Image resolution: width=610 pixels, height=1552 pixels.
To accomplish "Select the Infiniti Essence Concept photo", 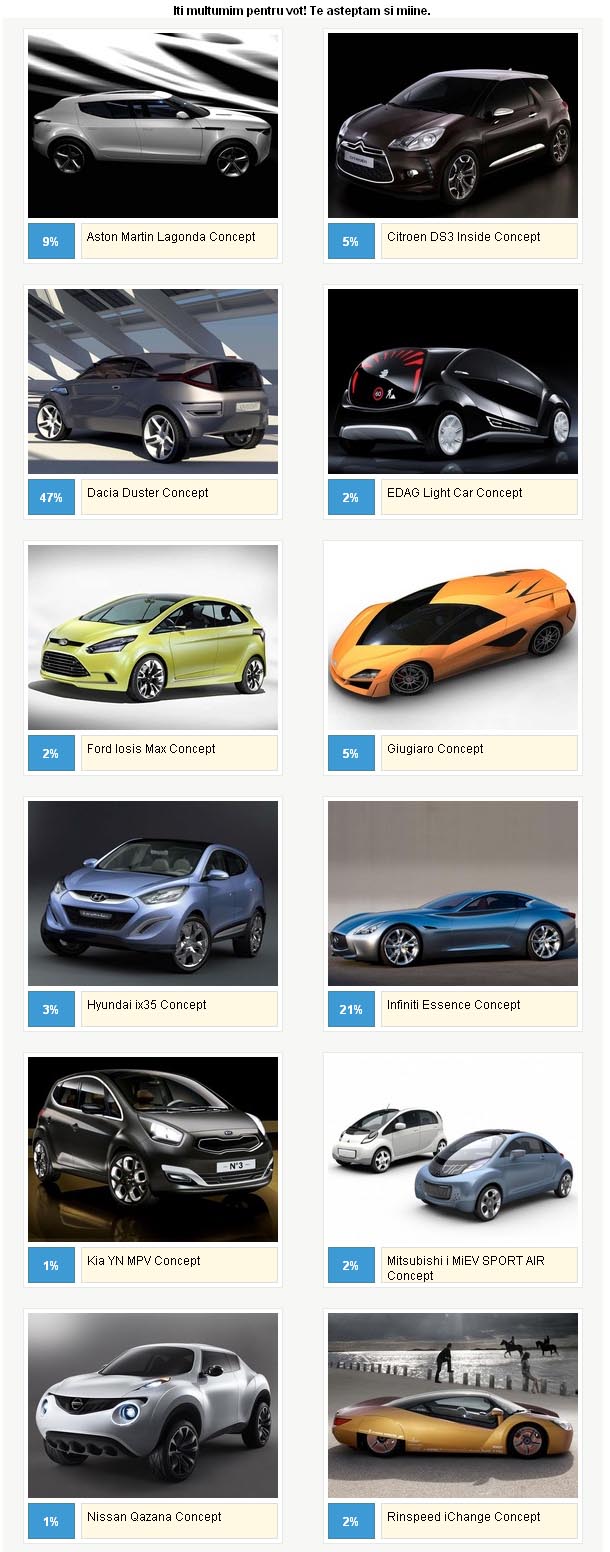I will 452,893.
